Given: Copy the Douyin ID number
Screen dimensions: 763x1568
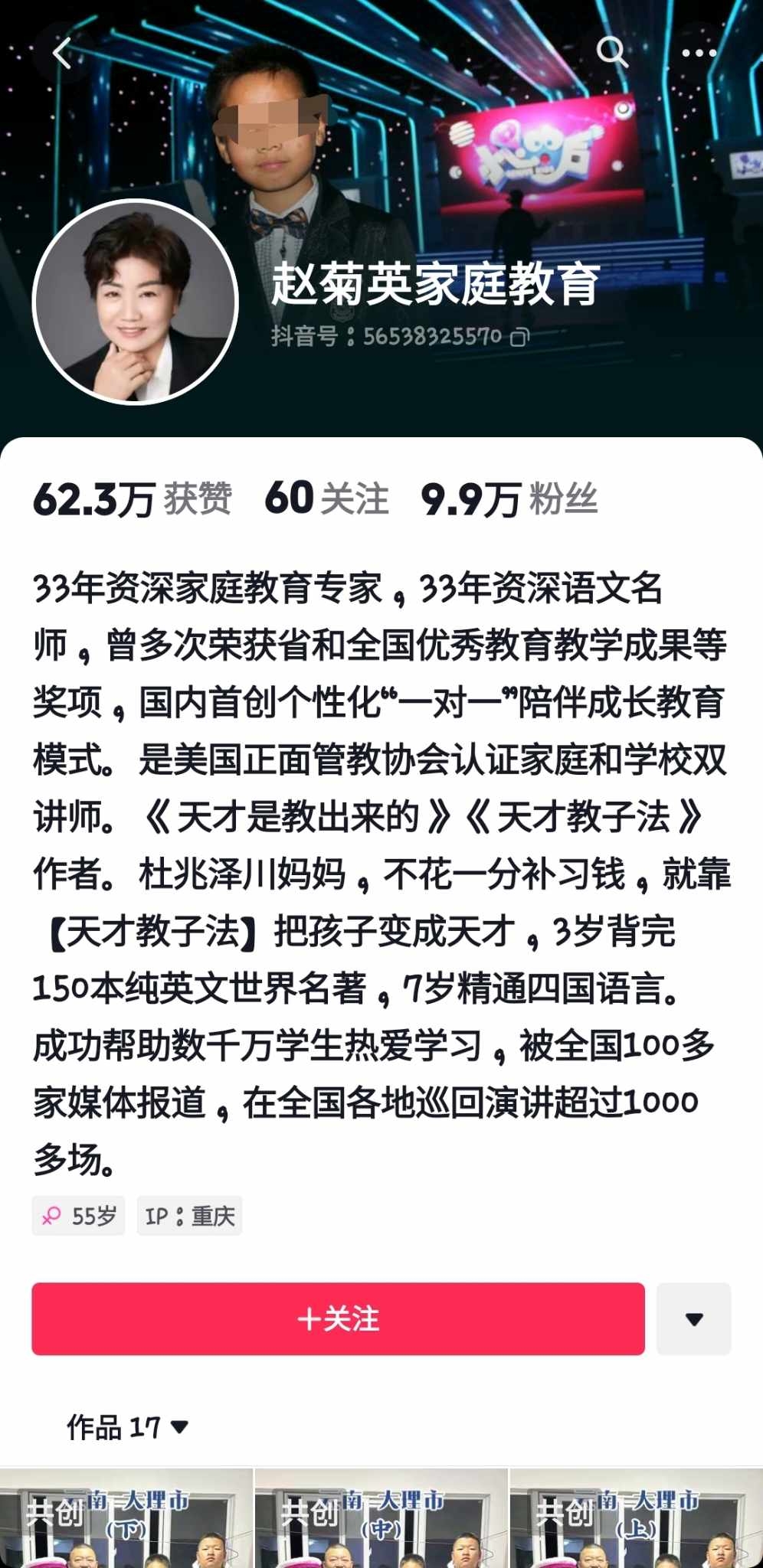Looking at the screenshot, I should coord(520,337).
